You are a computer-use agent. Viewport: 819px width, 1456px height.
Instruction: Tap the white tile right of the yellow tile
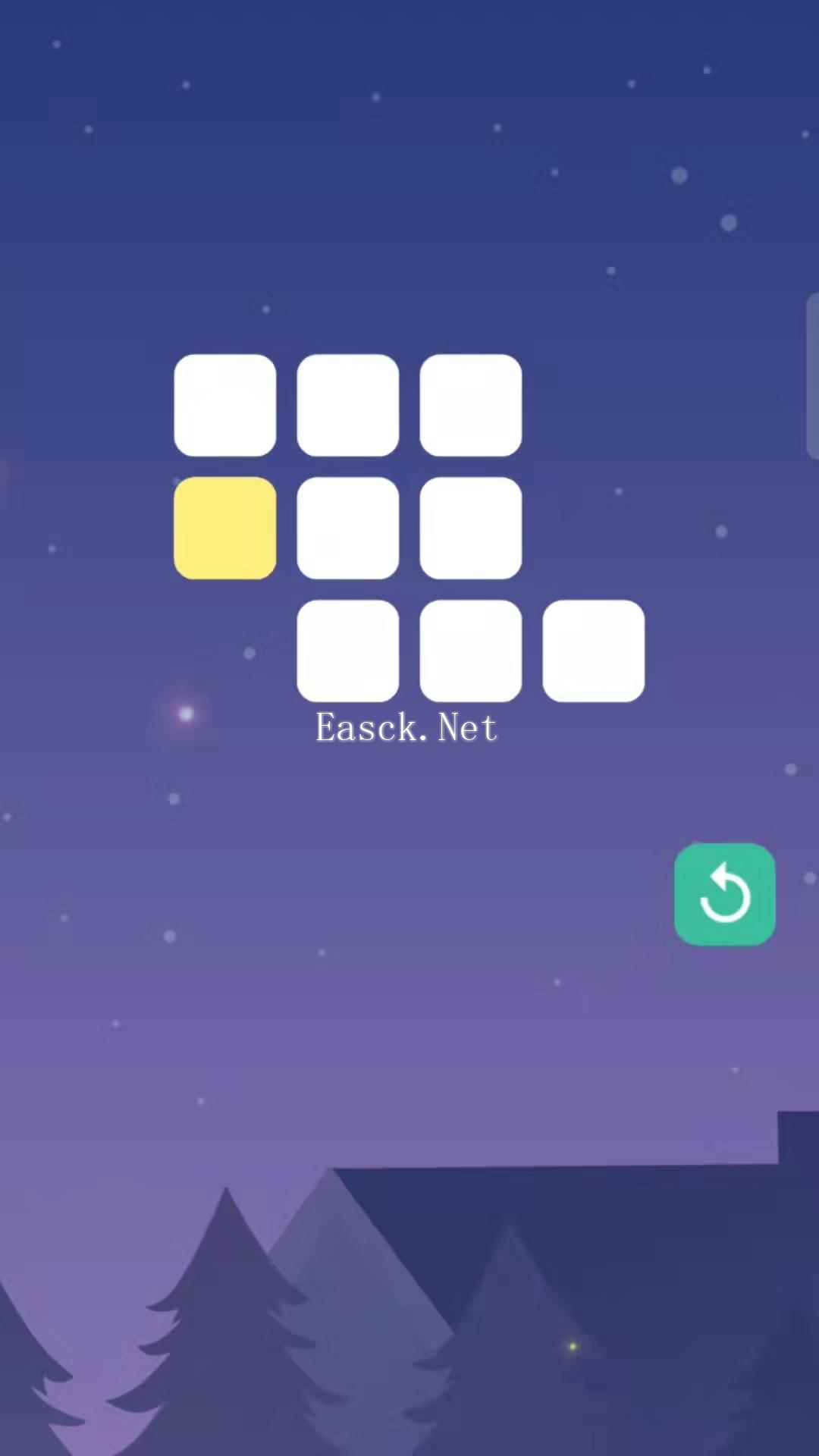348,528
